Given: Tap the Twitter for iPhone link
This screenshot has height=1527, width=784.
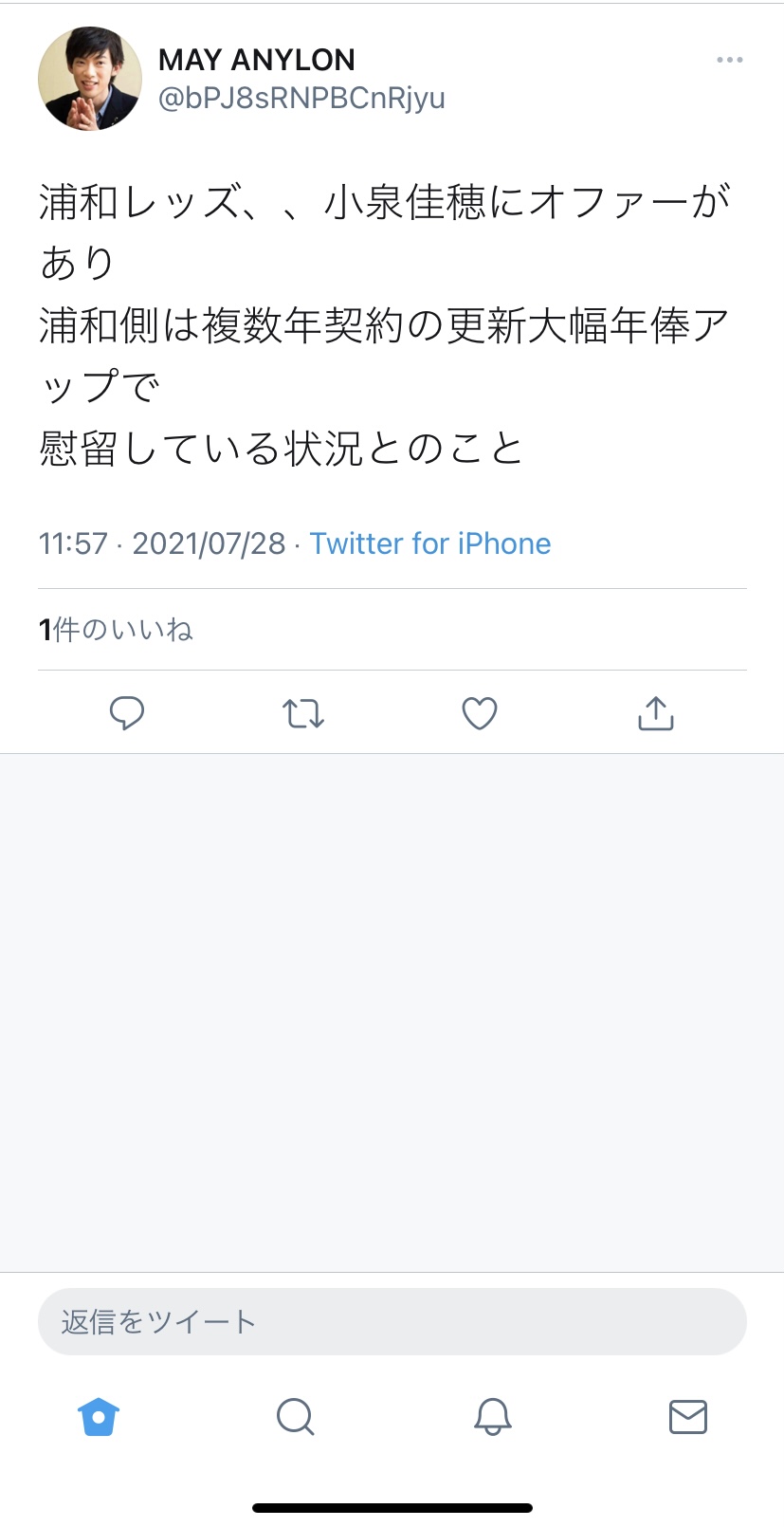Looking at the screenshot, I should point(429,543).
